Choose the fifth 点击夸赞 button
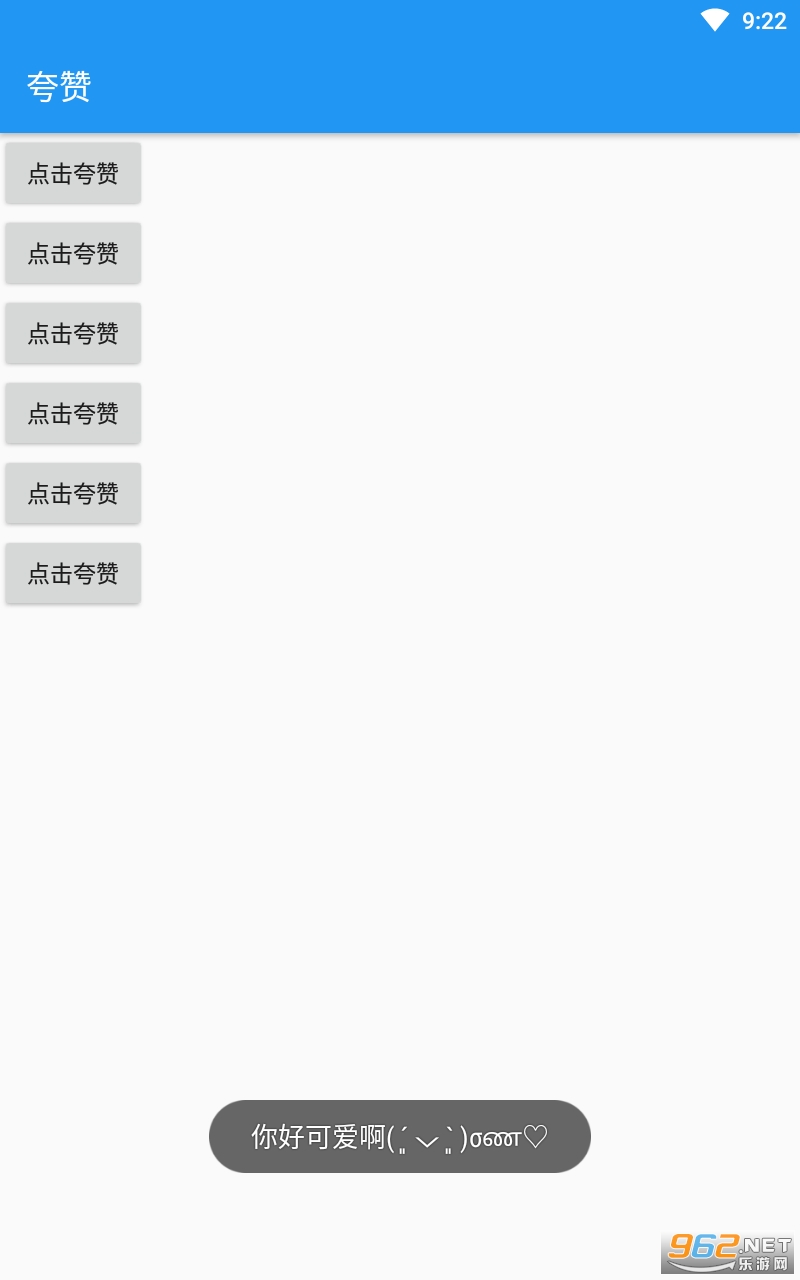Image resolution: width=800 pixels, height=1280 pixels. click(73, 493)
